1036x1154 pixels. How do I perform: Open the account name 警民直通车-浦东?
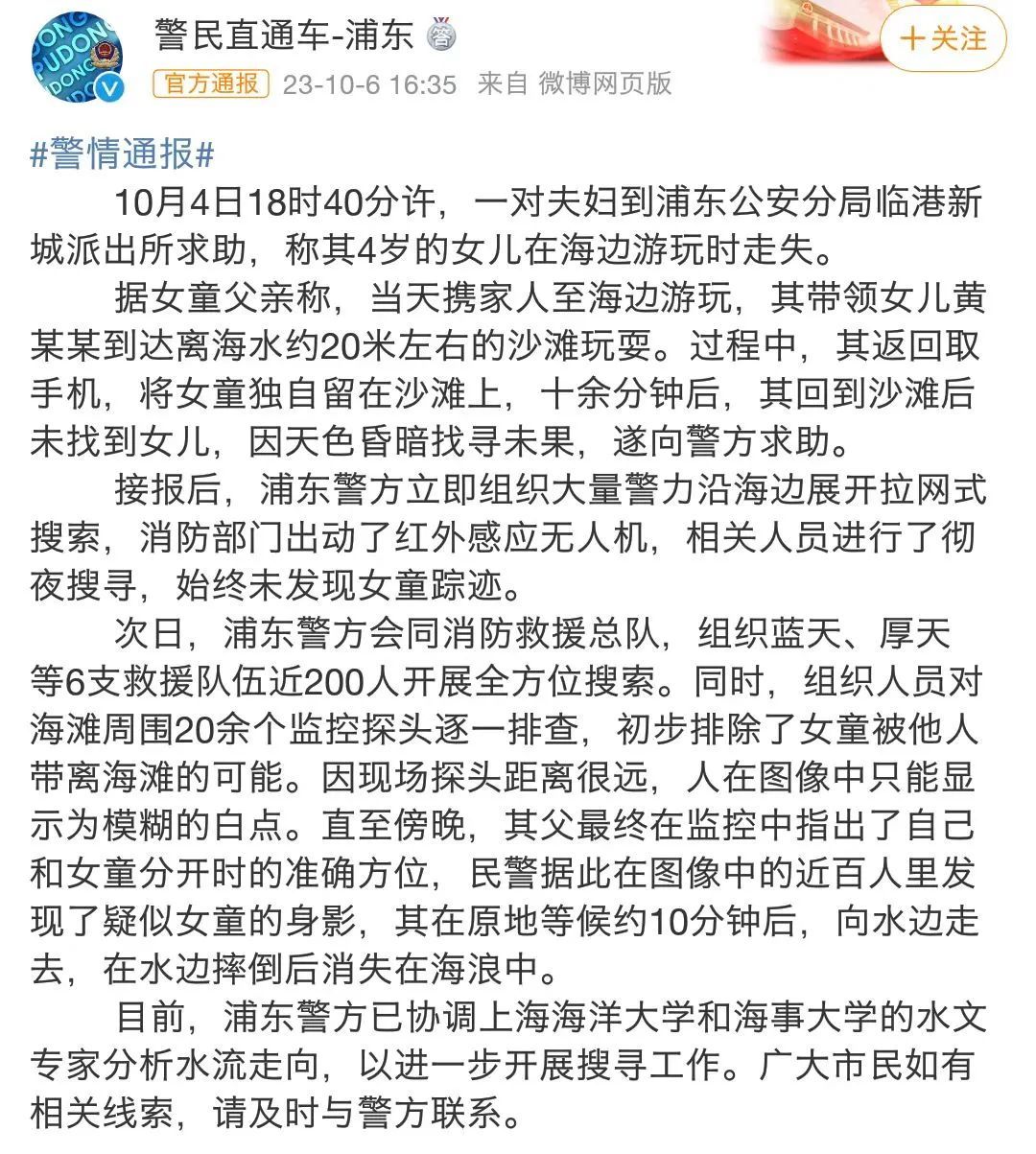(x=284, y=35)
